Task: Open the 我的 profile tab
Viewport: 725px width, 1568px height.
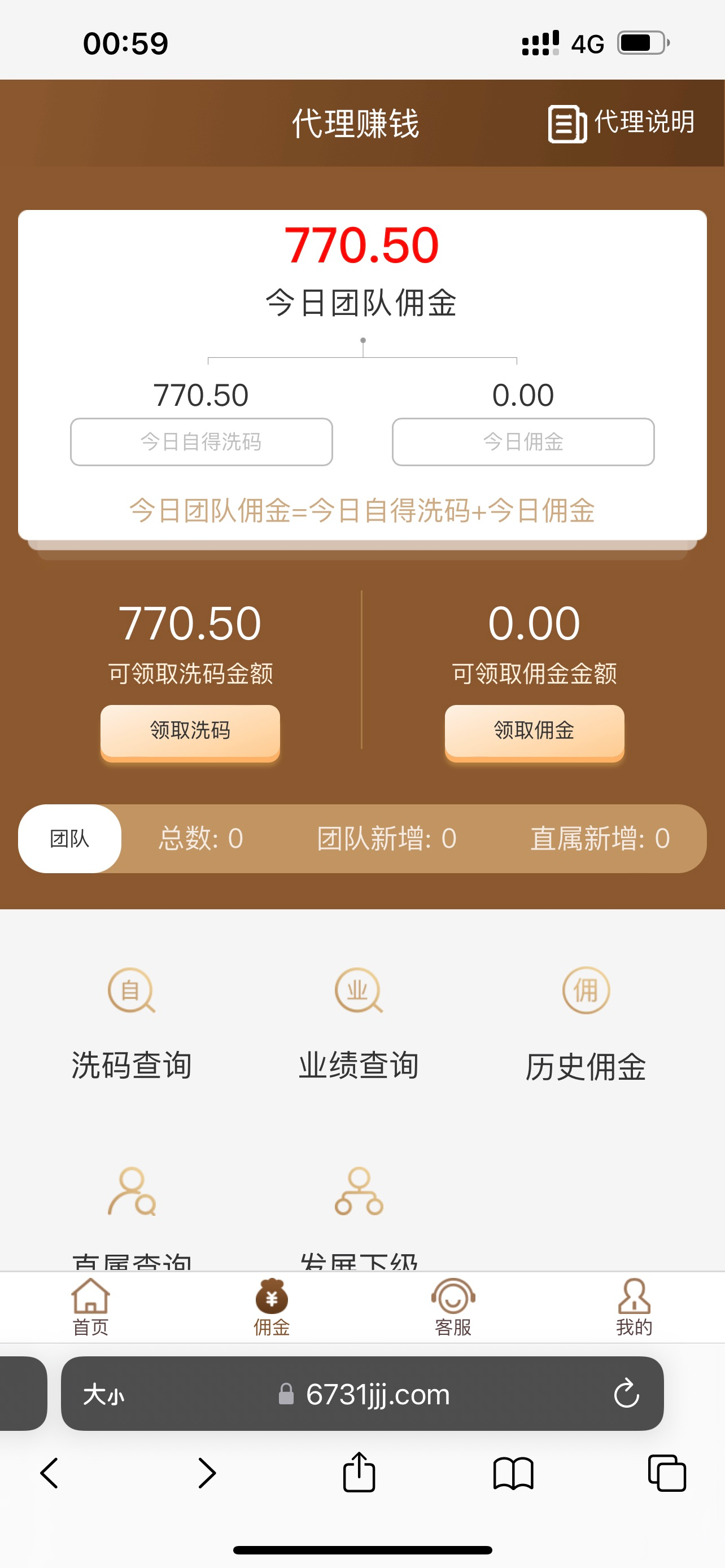Action: click(634, 1306)
